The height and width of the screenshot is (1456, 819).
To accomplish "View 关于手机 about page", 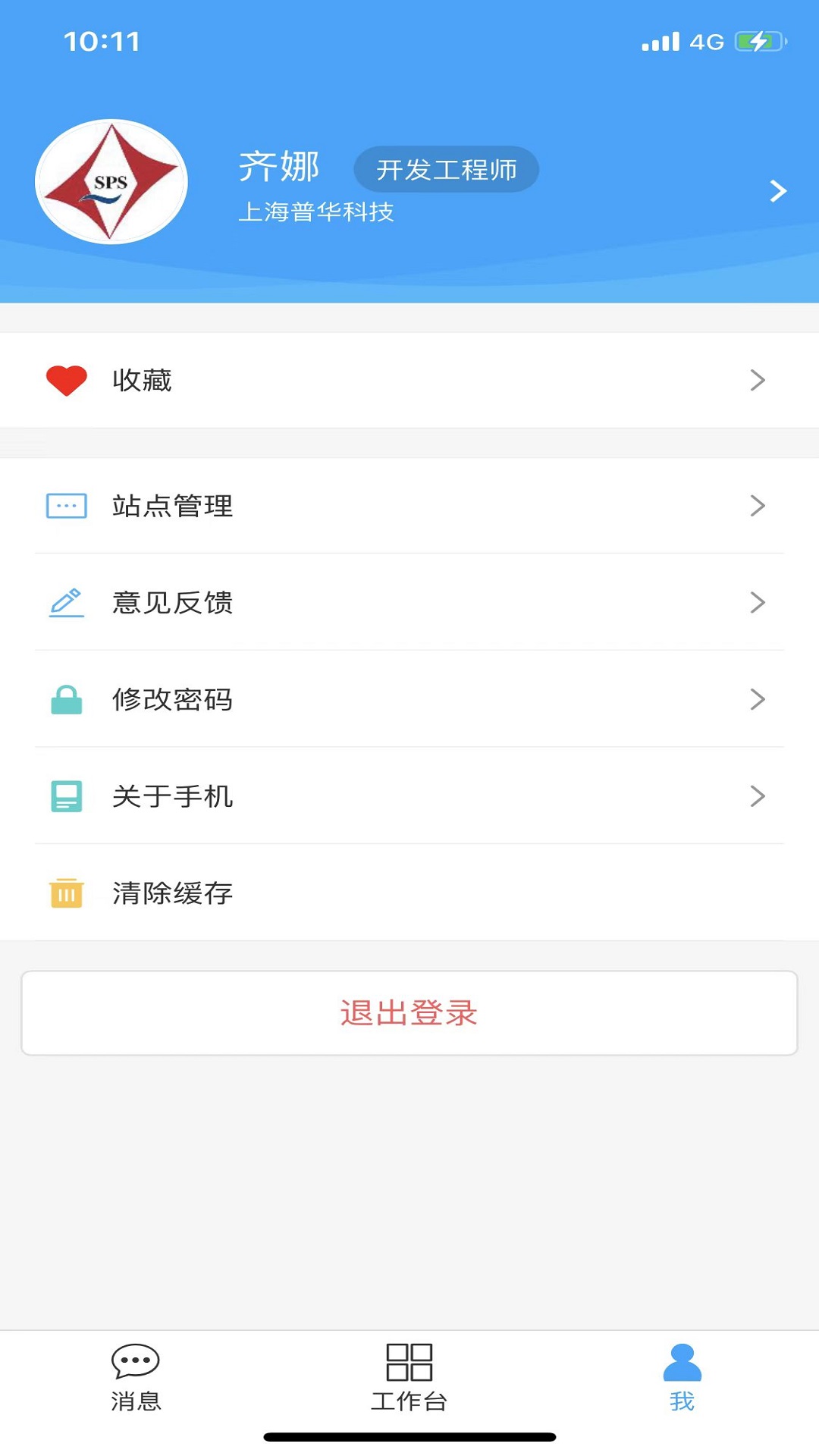I will point(409,796).
